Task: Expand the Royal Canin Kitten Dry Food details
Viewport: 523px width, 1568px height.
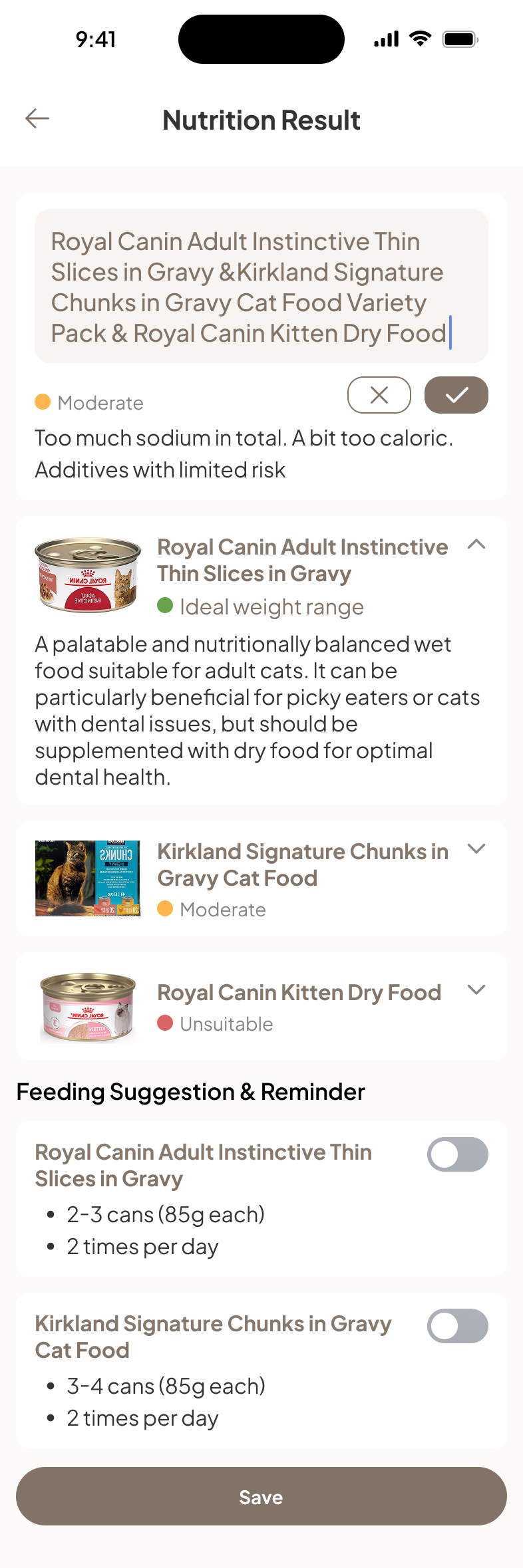Action: [x=476, y=989]
